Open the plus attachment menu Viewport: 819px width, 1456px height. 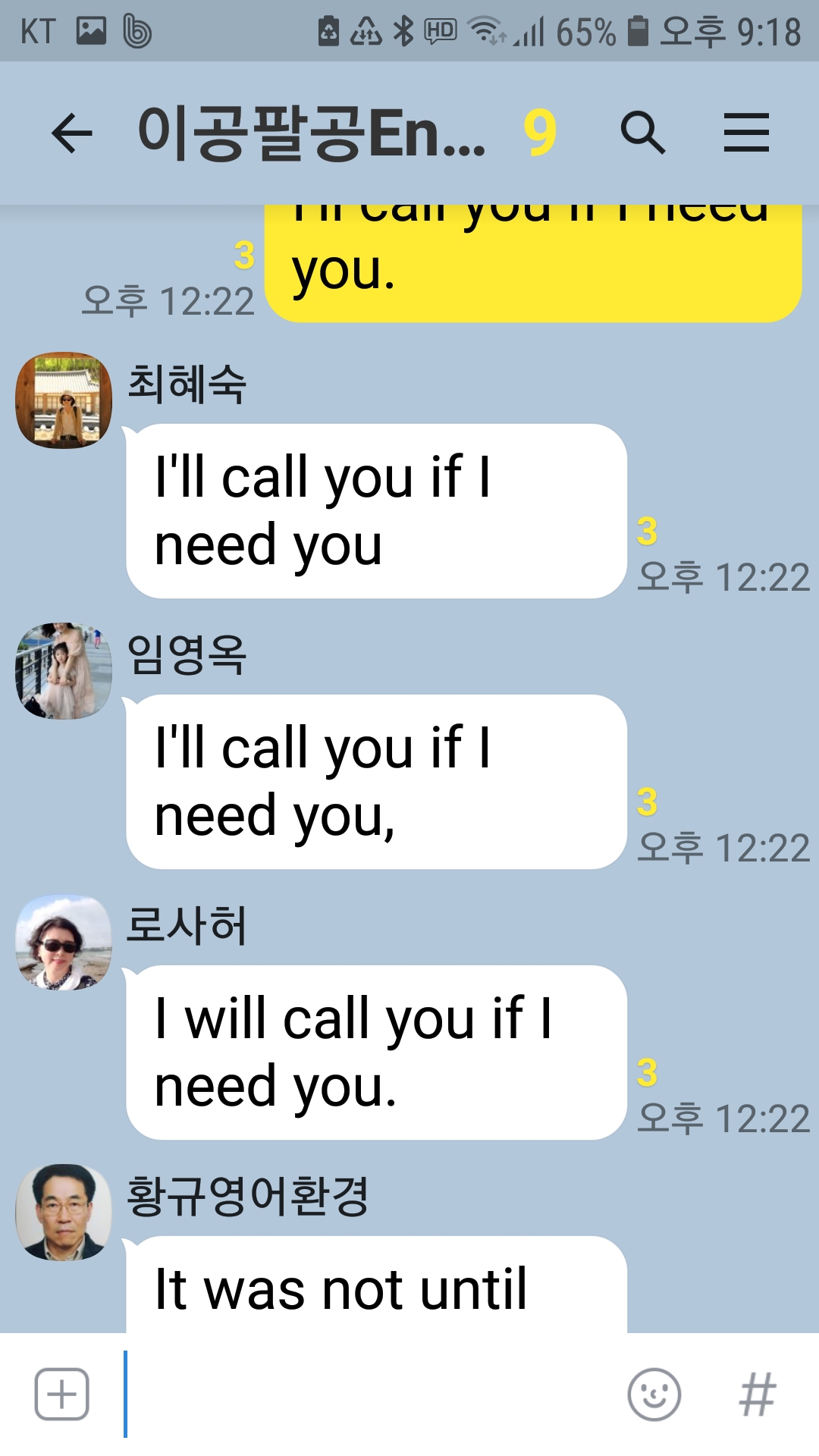point(62,1394)
